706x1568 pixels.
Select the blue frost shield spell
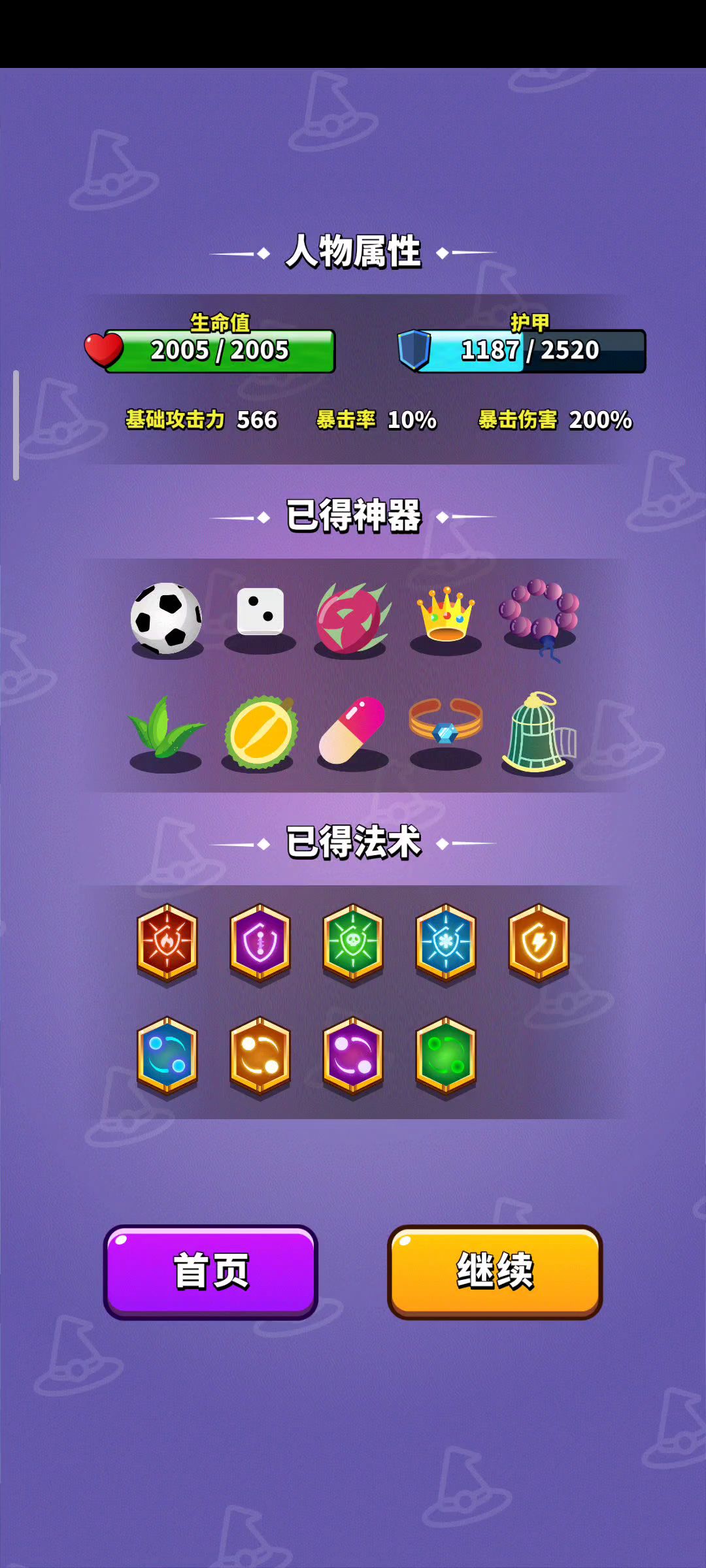click(446, 943)
